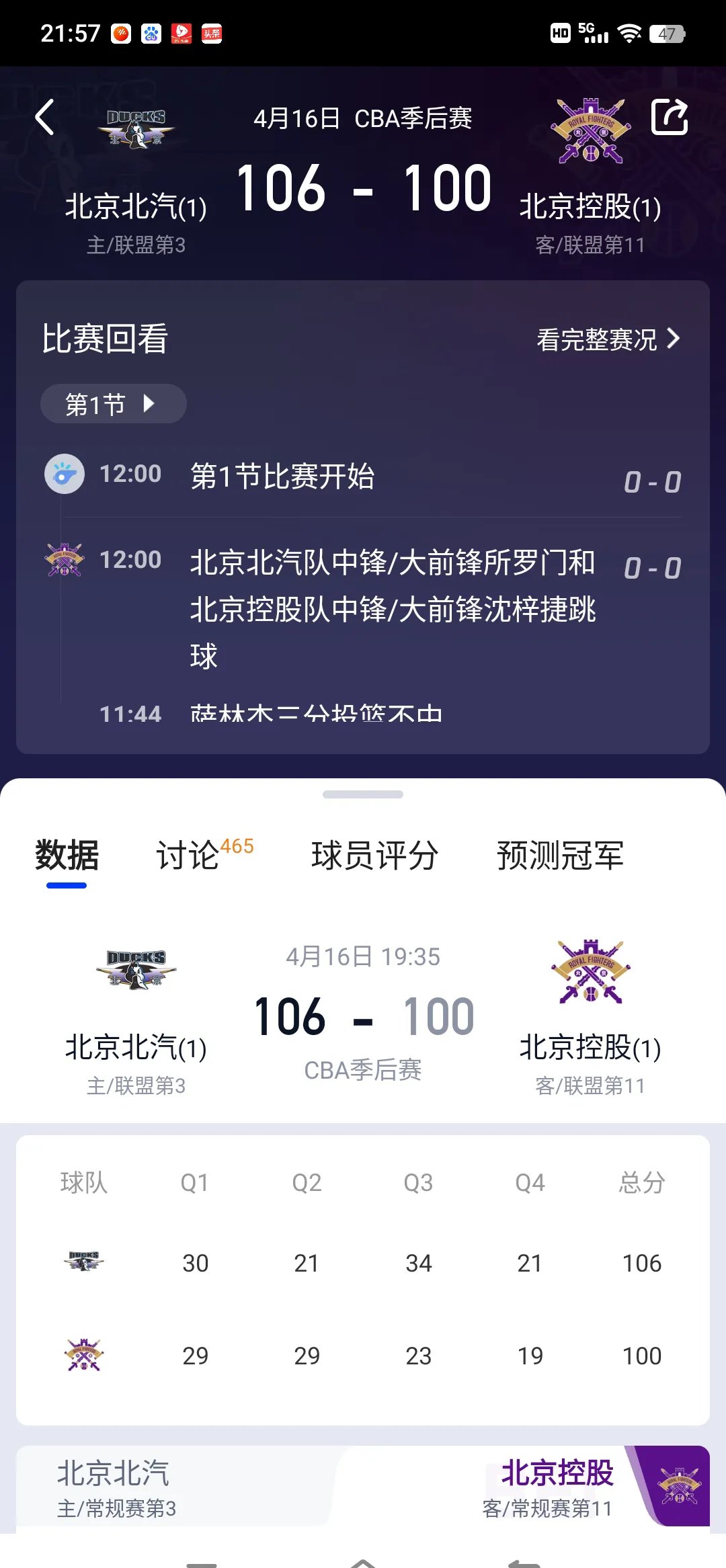The width and height of the screenshot is (726, 1568).
Task: Tap the Toutiao icon in the status bar
Action: point(211,33)
